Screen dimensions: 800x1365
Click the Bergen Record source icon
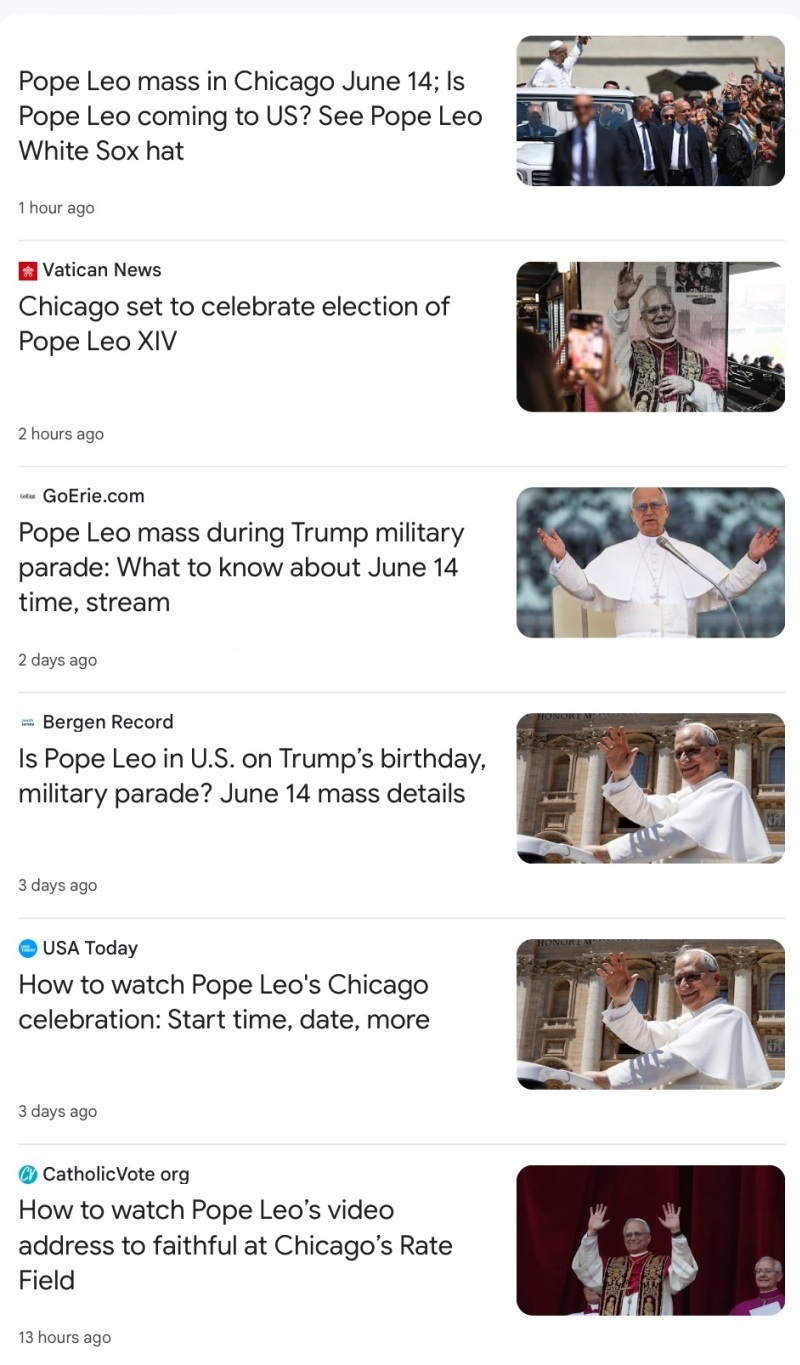pyautogui.click(x=27, y=721)
